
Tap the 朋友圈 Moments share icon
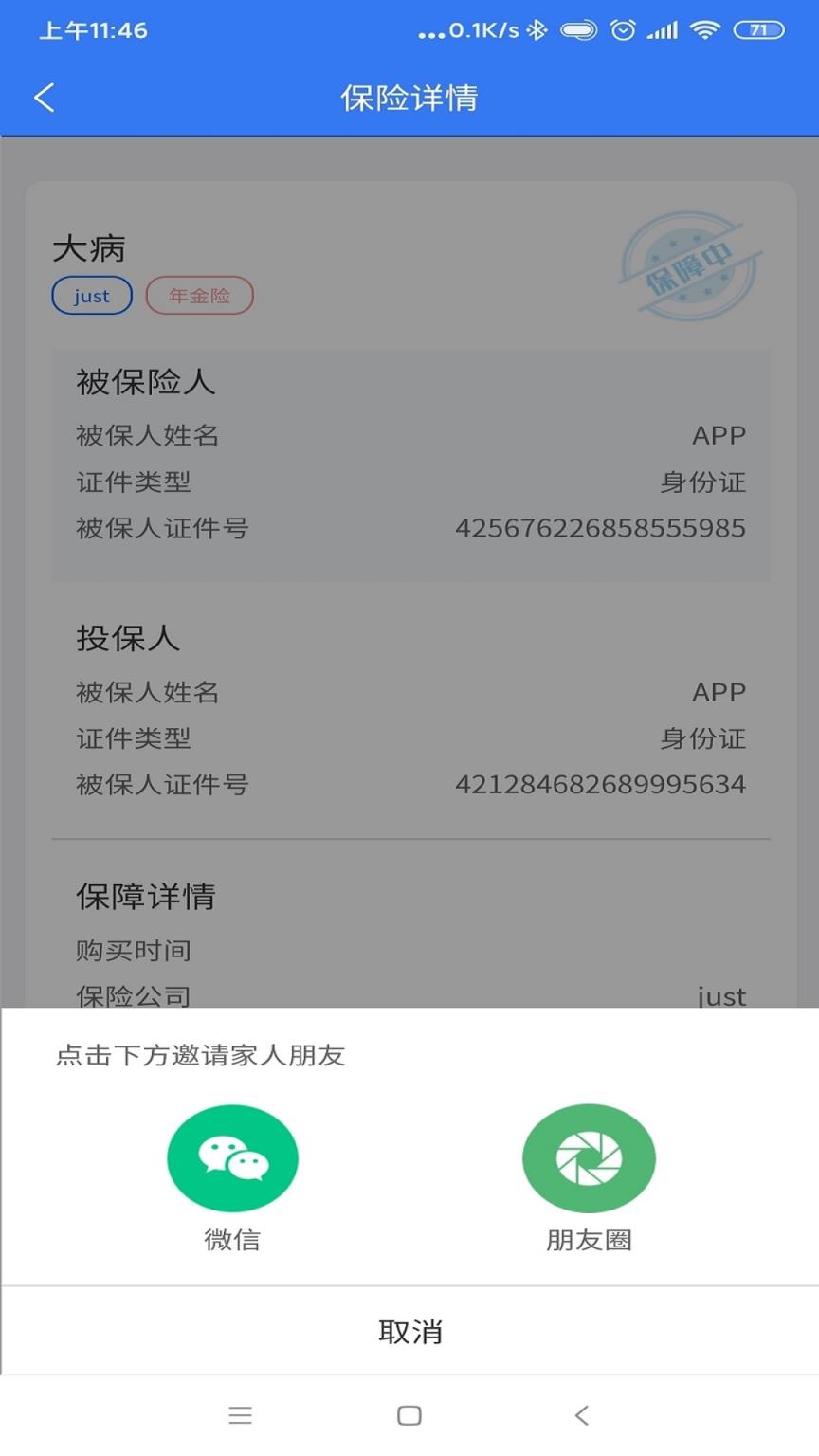589,1157
